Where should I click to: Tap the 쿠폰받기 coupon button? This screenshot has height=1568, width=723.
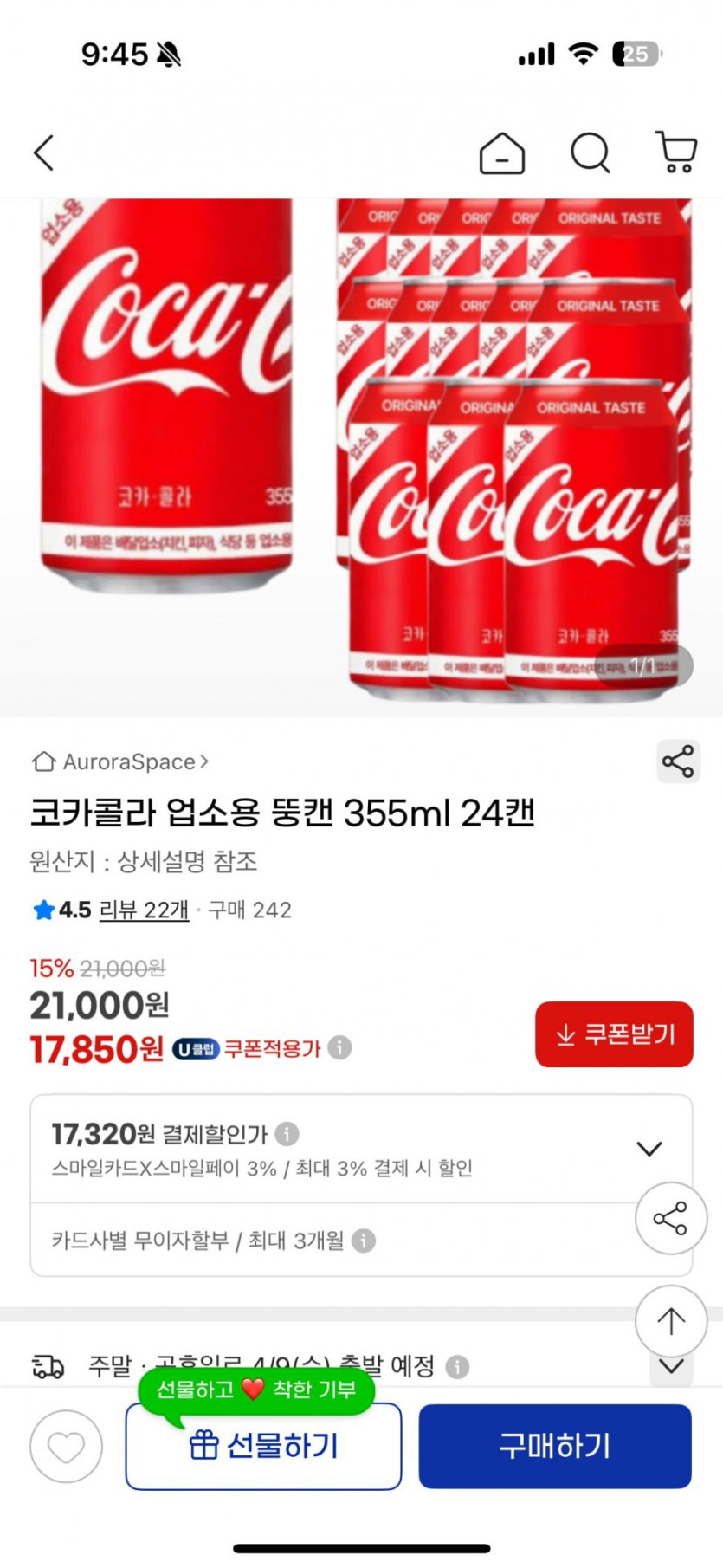613,1034
